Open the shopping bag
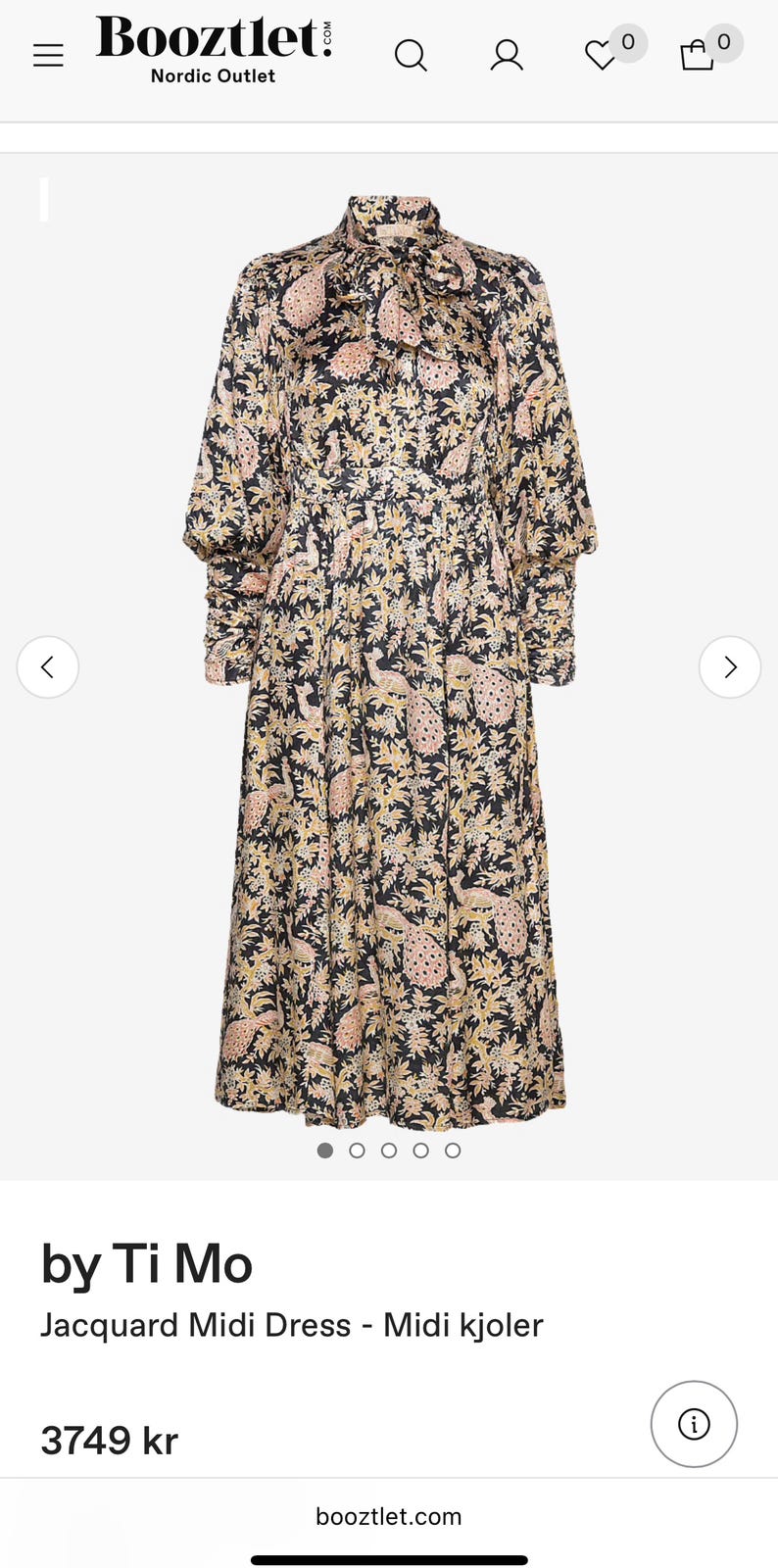Screen dimensions: 778x1568 [697, 56]
